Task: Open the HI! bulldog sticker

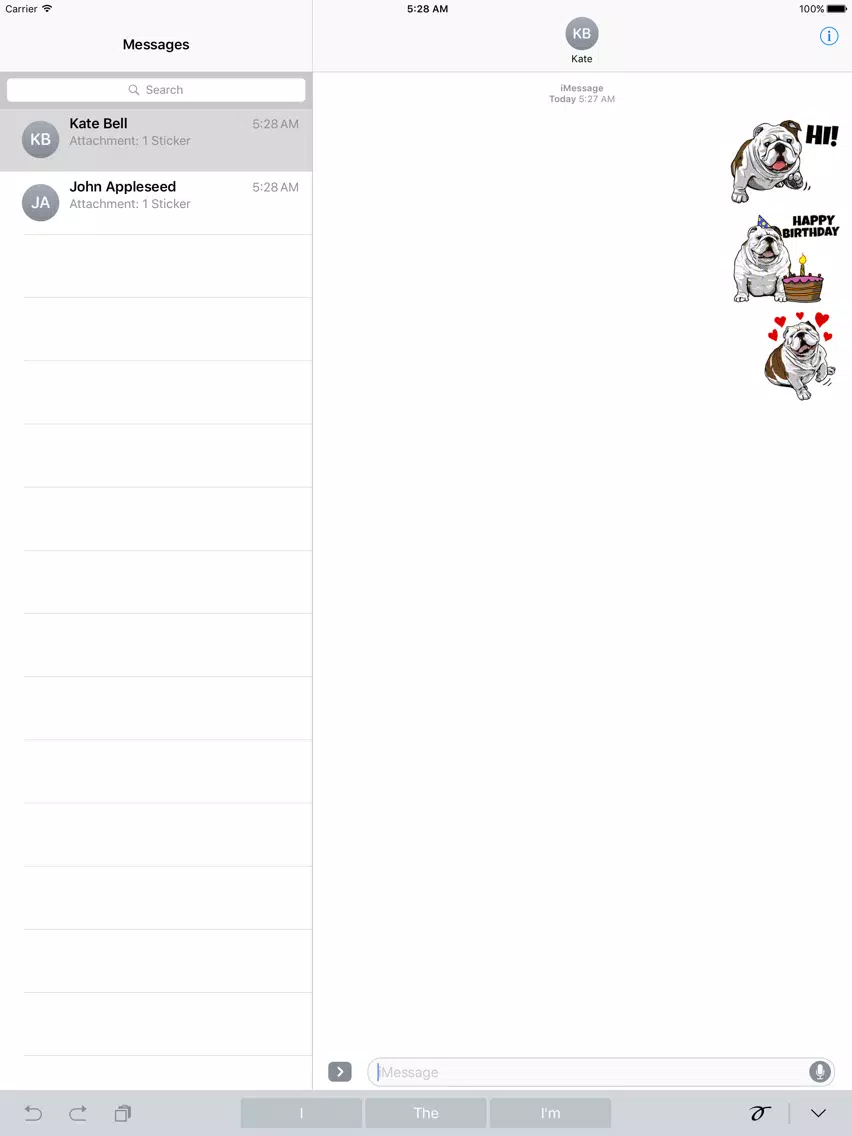Action: coord(784,162)
